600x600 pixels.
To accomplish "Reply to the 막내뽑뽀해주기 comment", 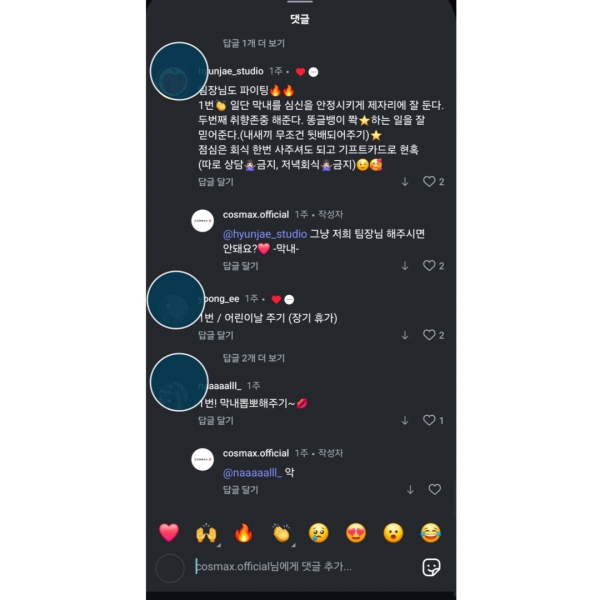I will (x=214, y=421).
